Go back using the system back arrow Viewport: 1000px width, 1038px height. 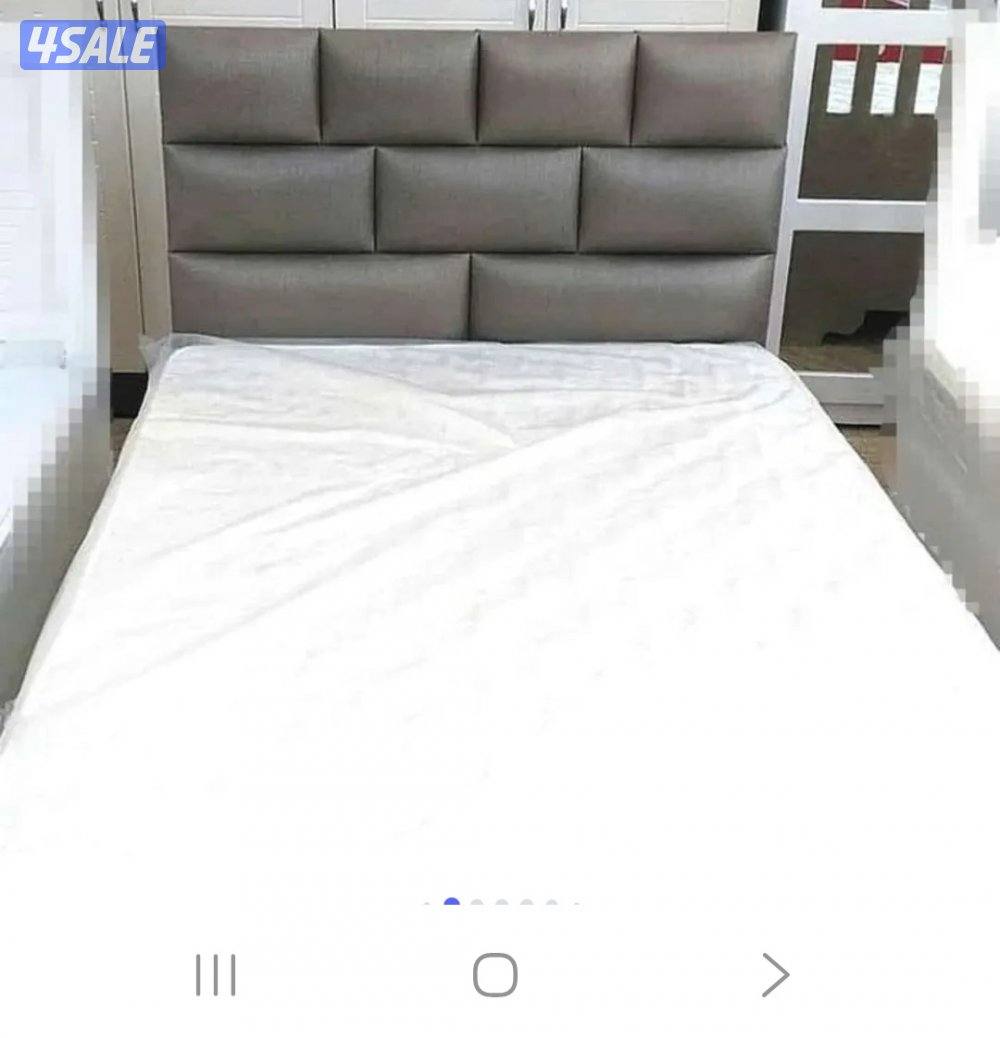775,975
